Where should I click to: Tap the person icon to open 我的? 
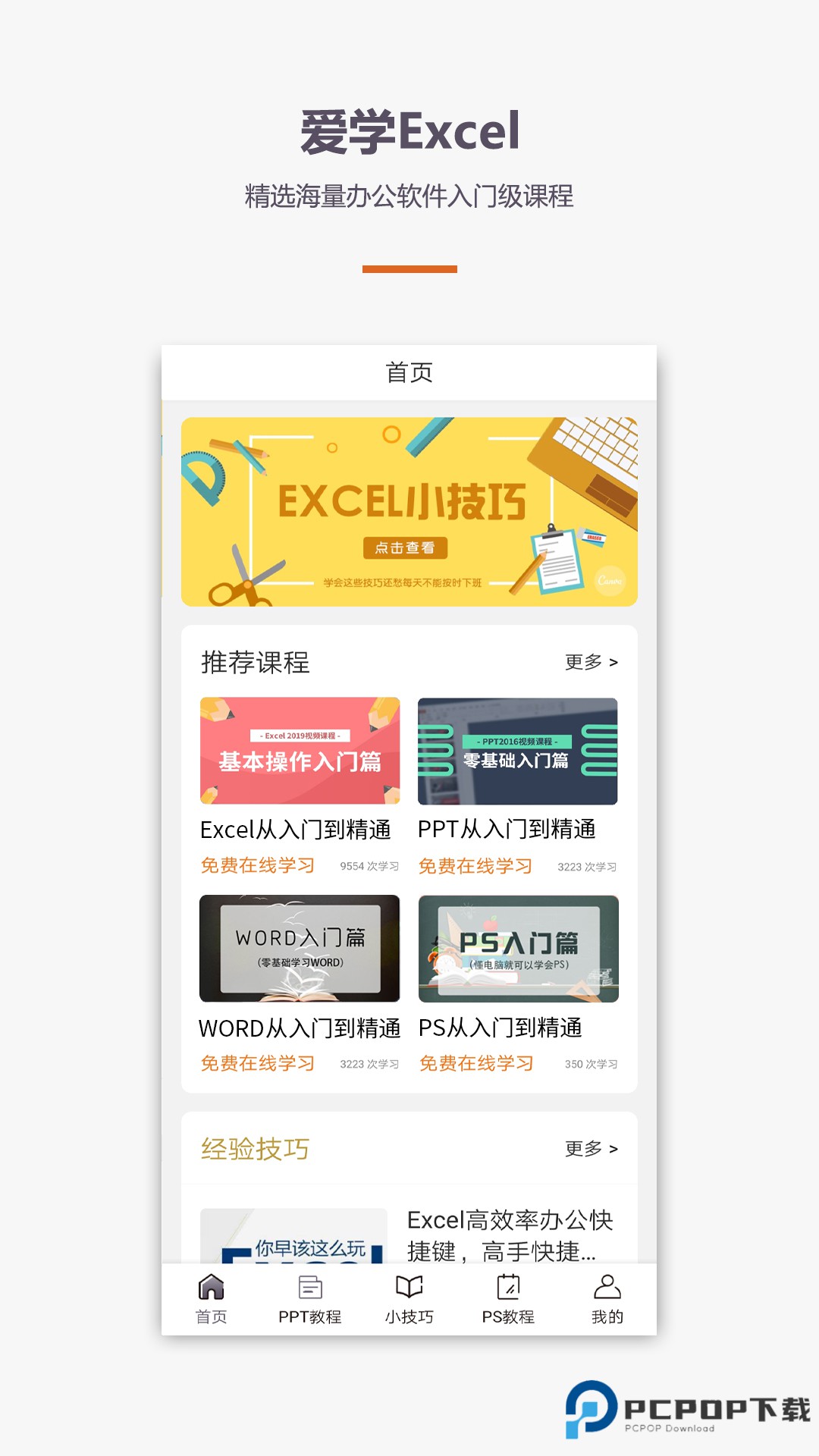coord(606,1287)
